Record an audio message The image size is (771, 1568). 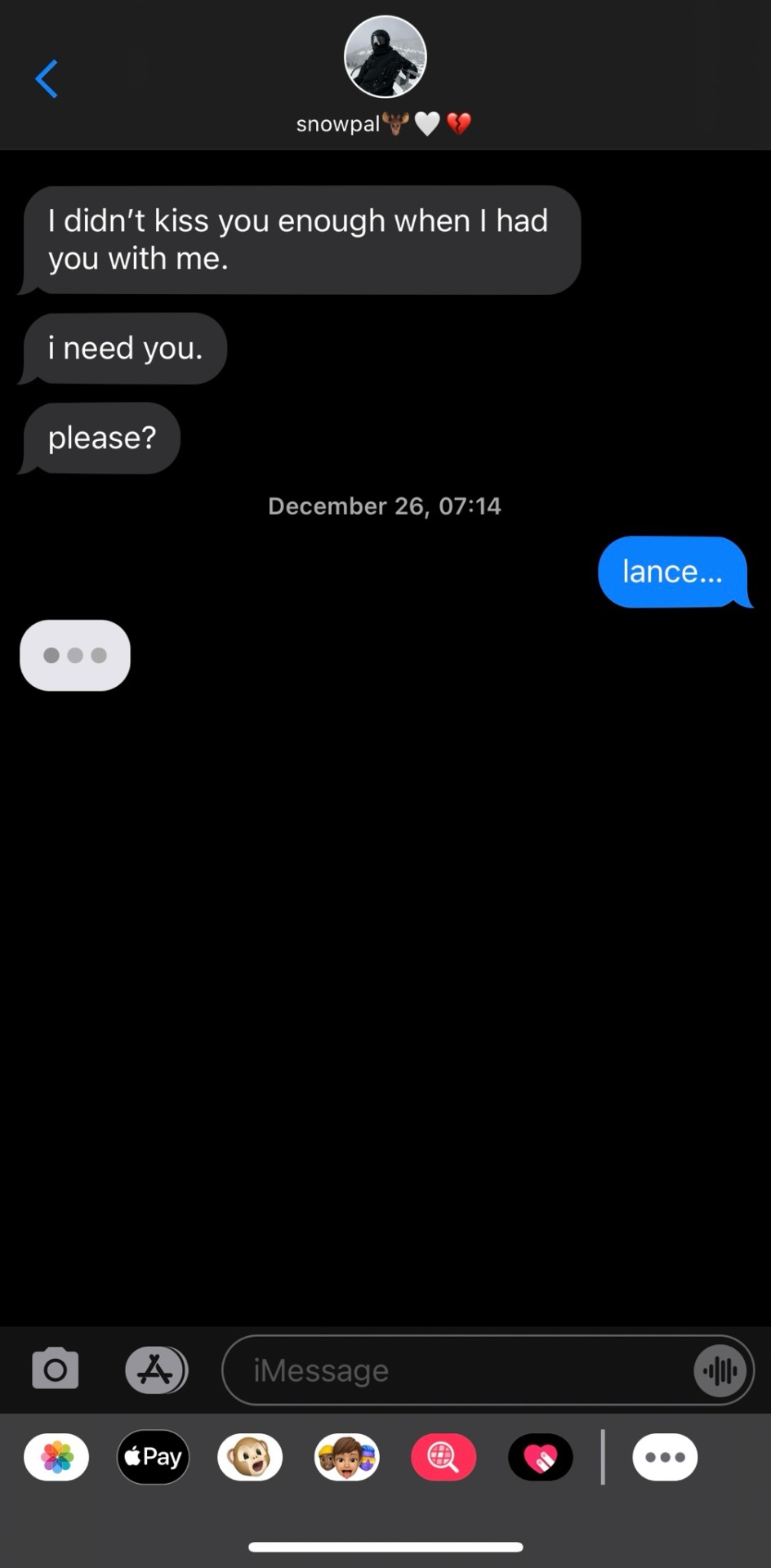pos(720,1370)
